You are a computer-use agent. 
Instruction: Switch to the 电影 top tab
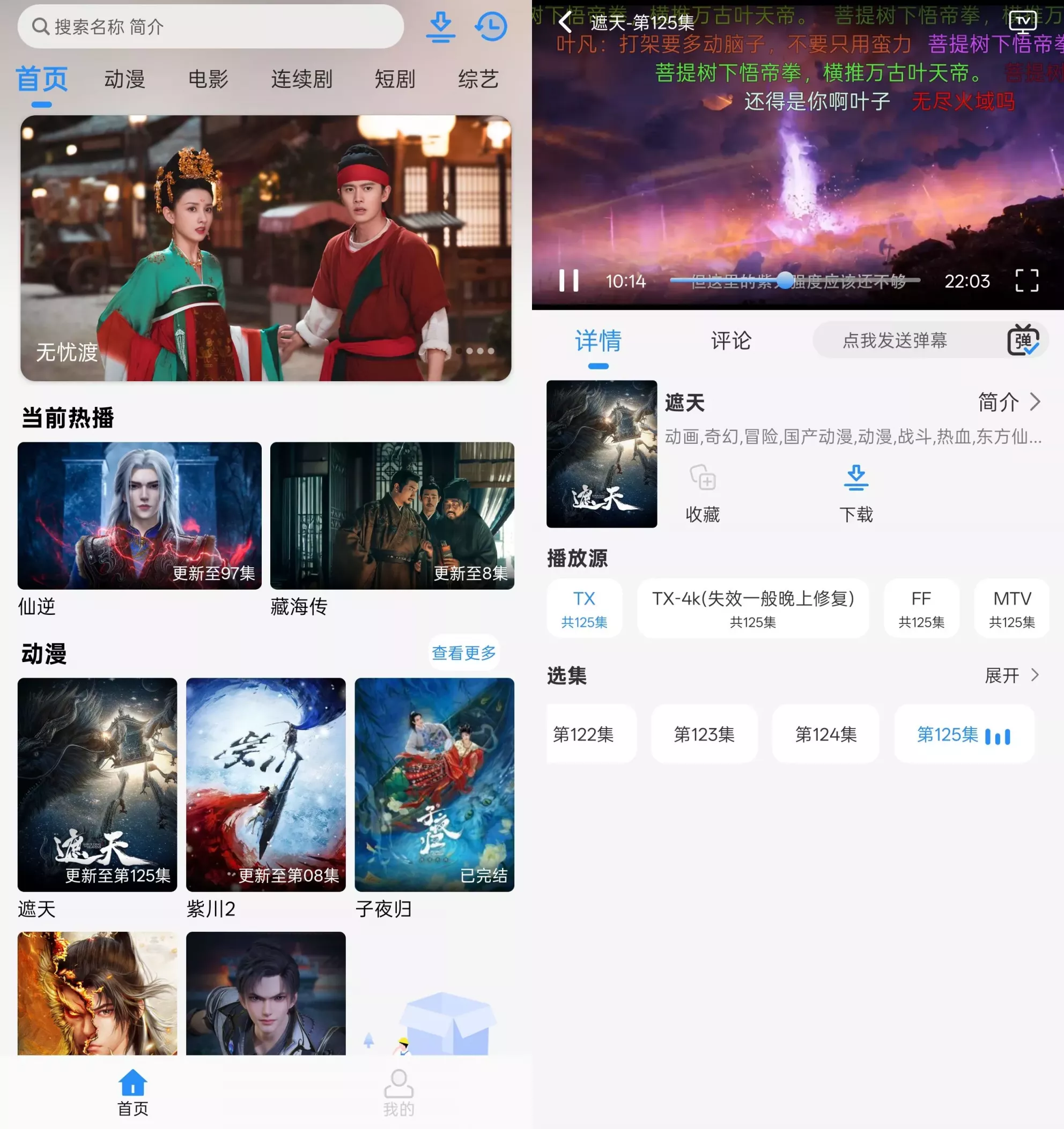208,79
